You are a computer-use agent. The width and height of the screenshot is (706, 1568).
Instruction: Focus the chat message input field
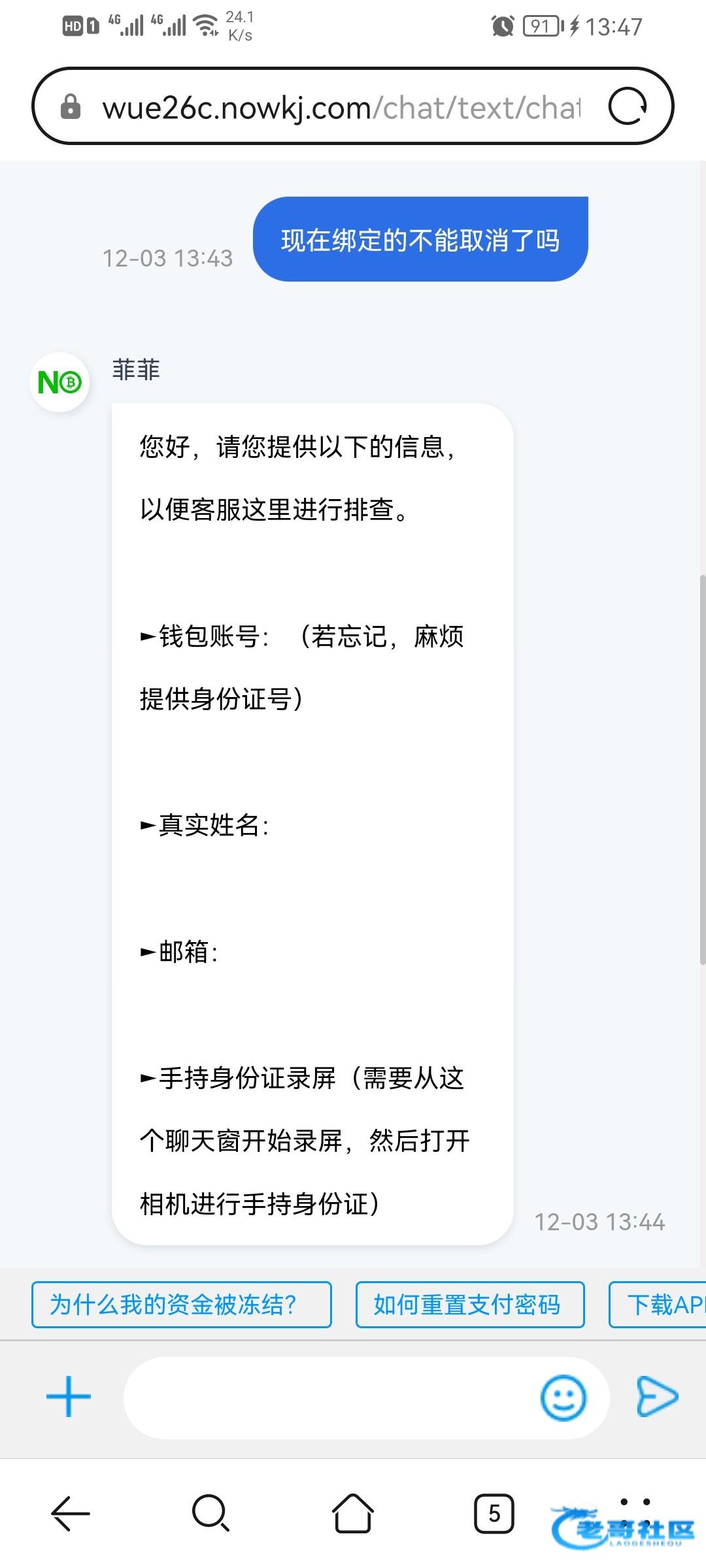[327, 1397]
